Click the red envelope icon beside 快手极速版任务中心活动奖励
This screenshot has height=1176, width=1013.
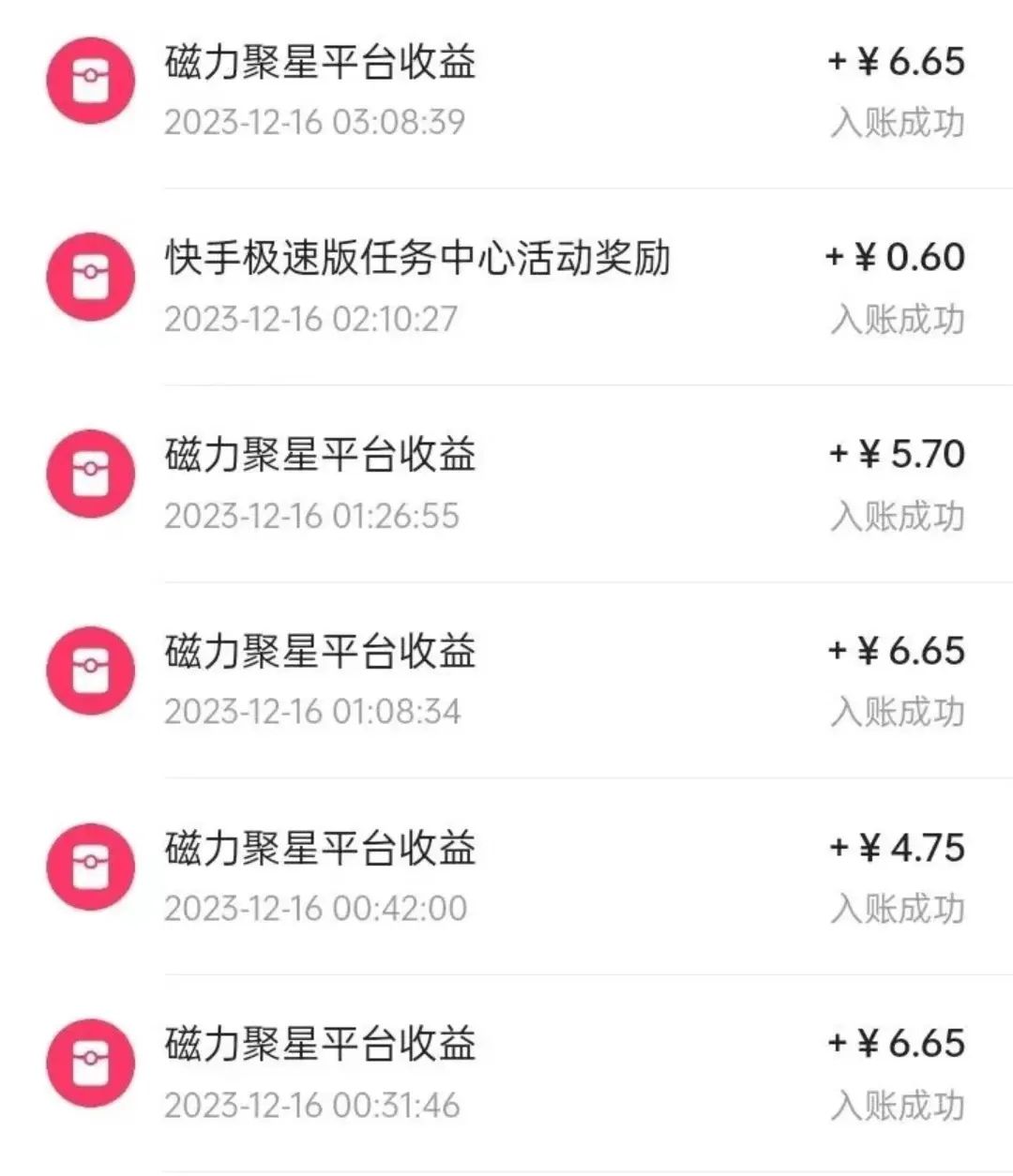point(90,278)
